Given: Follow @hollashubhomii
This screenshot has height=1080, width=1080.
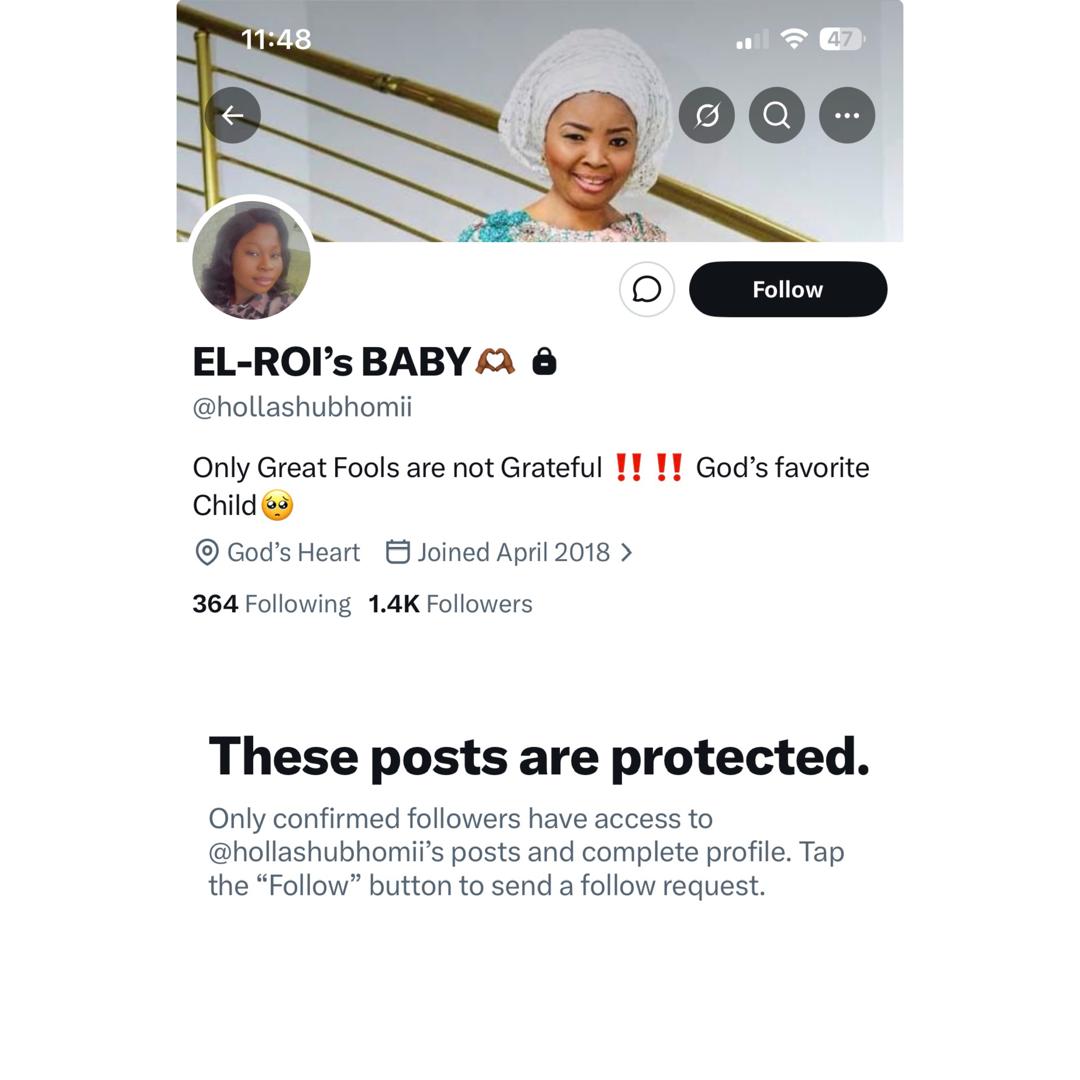Looking at the screenshot, I should point(788,290).
